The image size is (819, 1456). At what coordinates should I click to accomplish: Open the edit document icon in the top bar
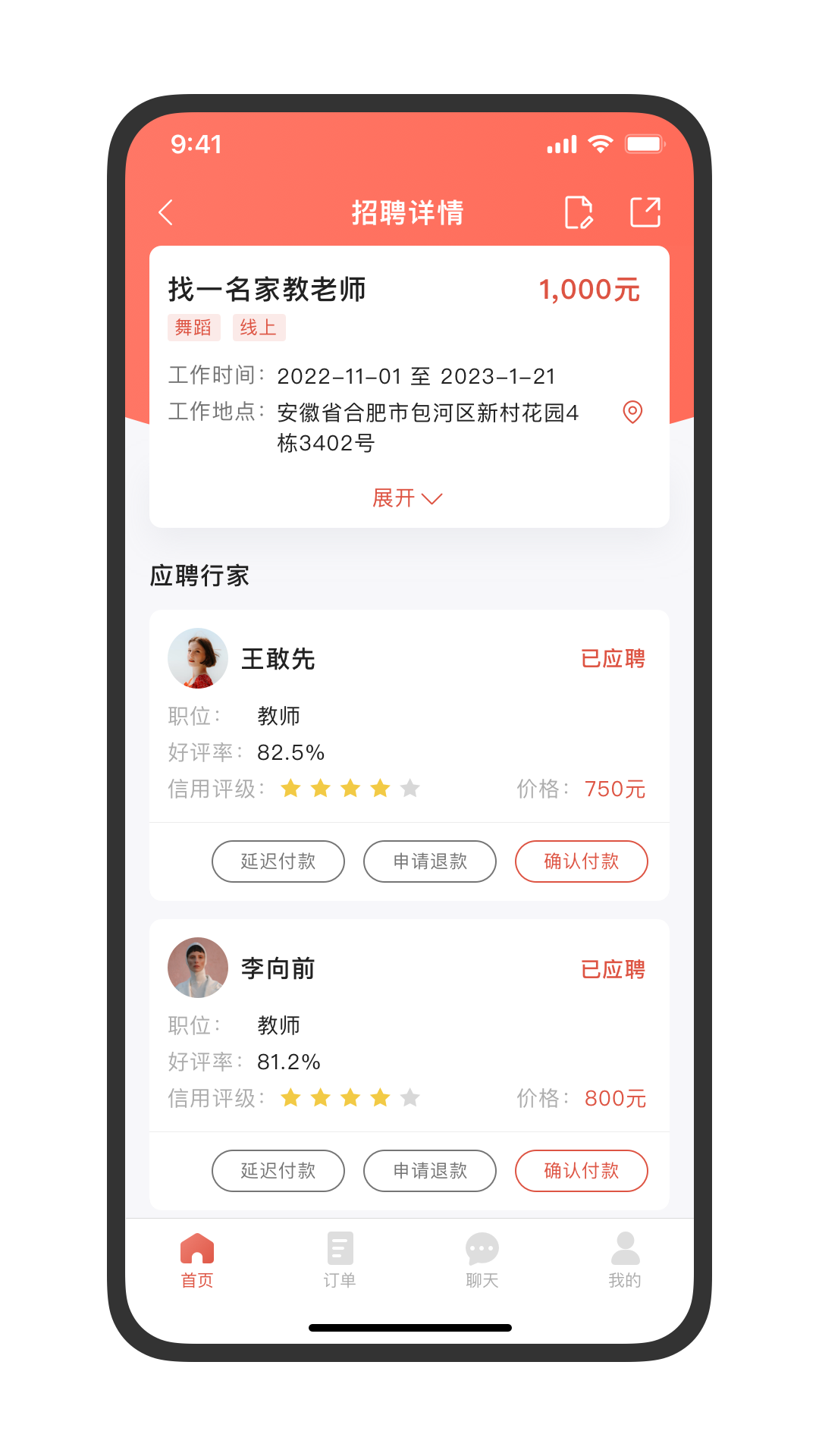point(581,212)
